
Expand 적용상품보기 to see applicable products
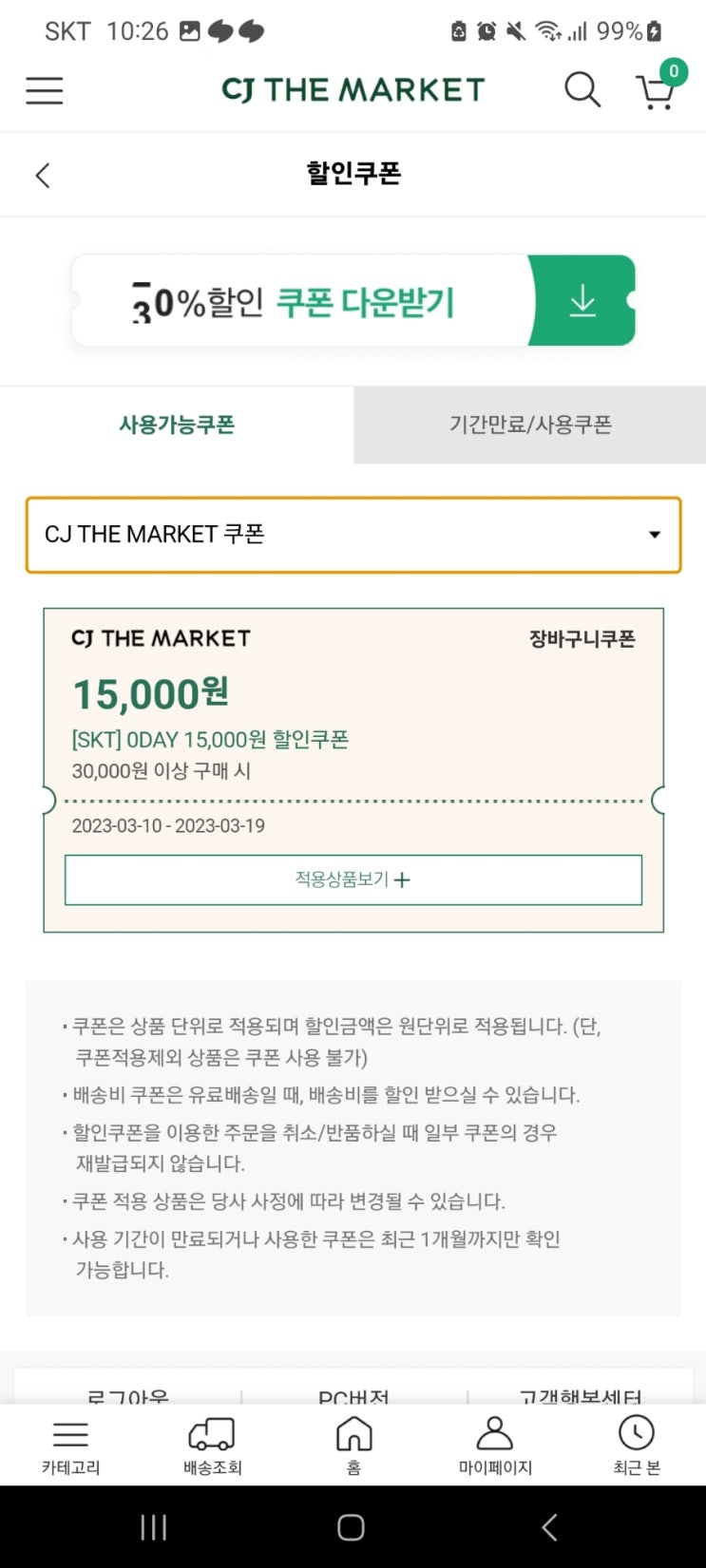coord(353,879)
